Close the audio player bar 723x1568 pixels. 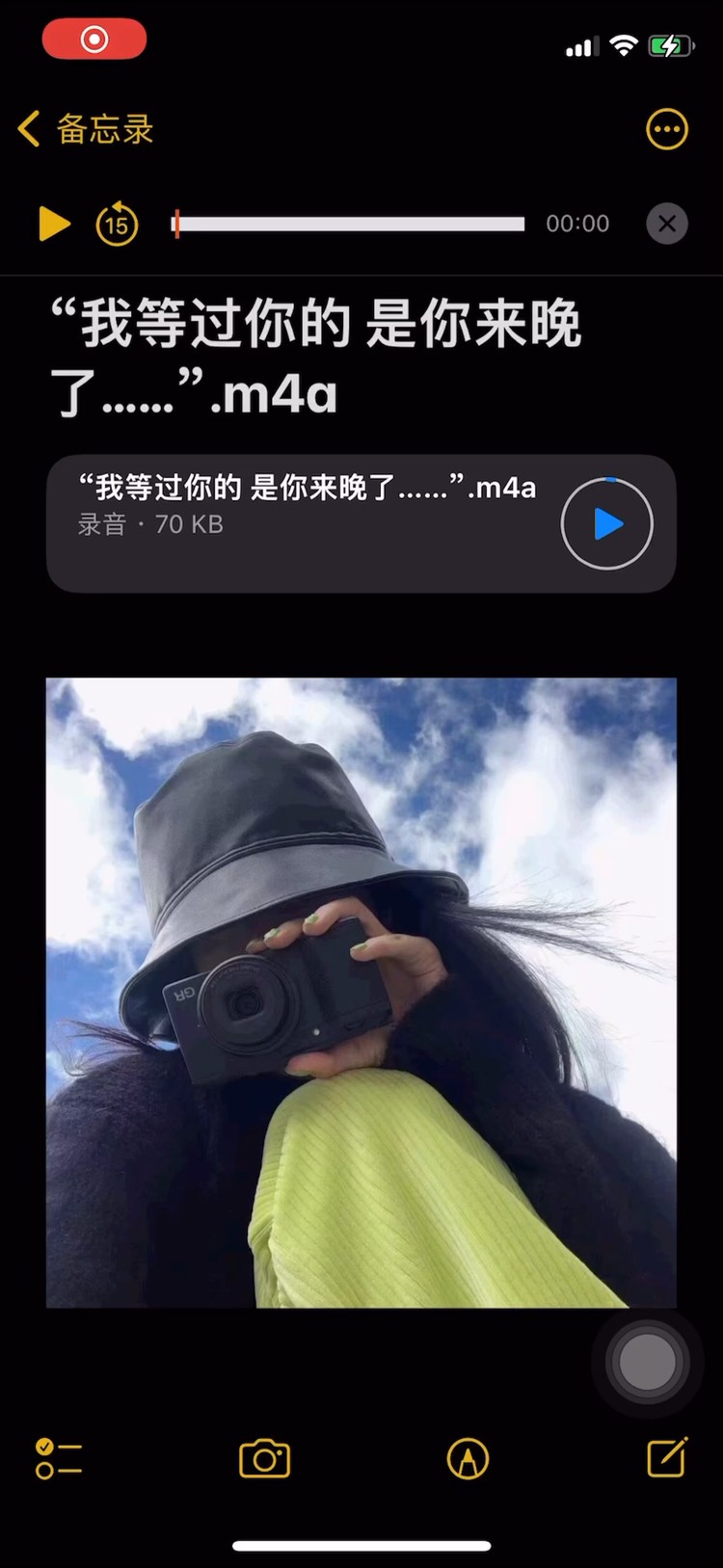(x=666, y=224)
